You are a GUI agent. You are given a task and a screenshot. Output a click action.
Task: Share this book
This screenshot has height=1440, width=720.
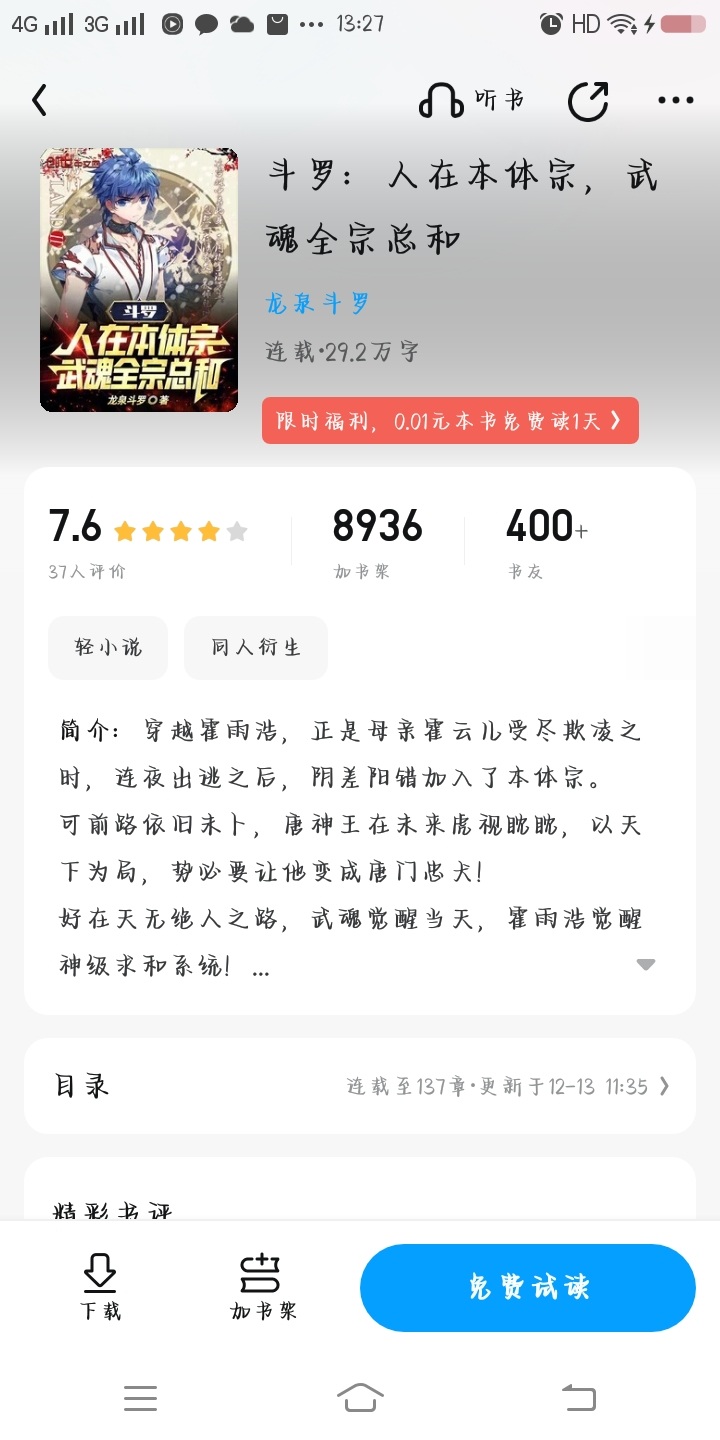(x=588, y=100)
